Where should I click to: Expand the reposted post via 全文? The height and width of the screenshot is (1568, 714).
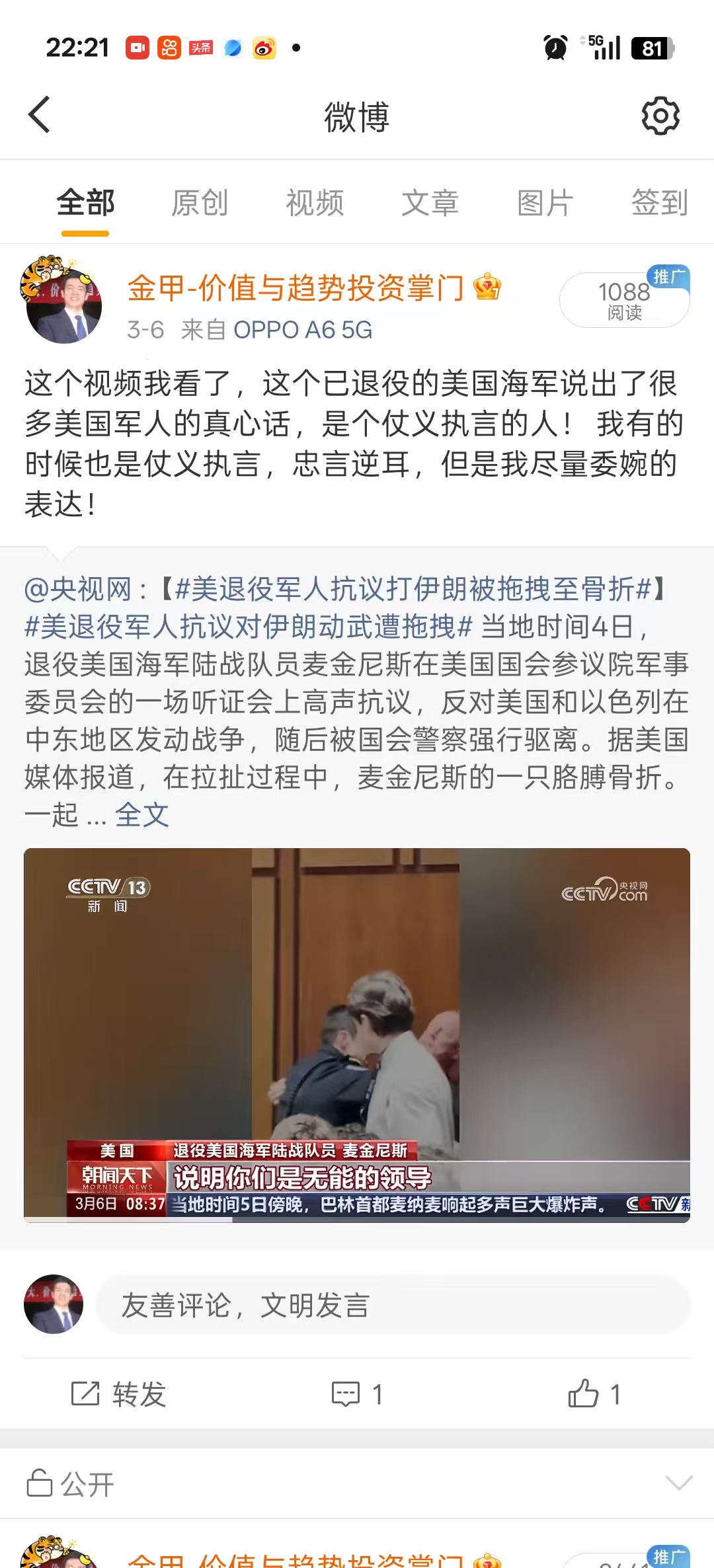tap(141, 815)
